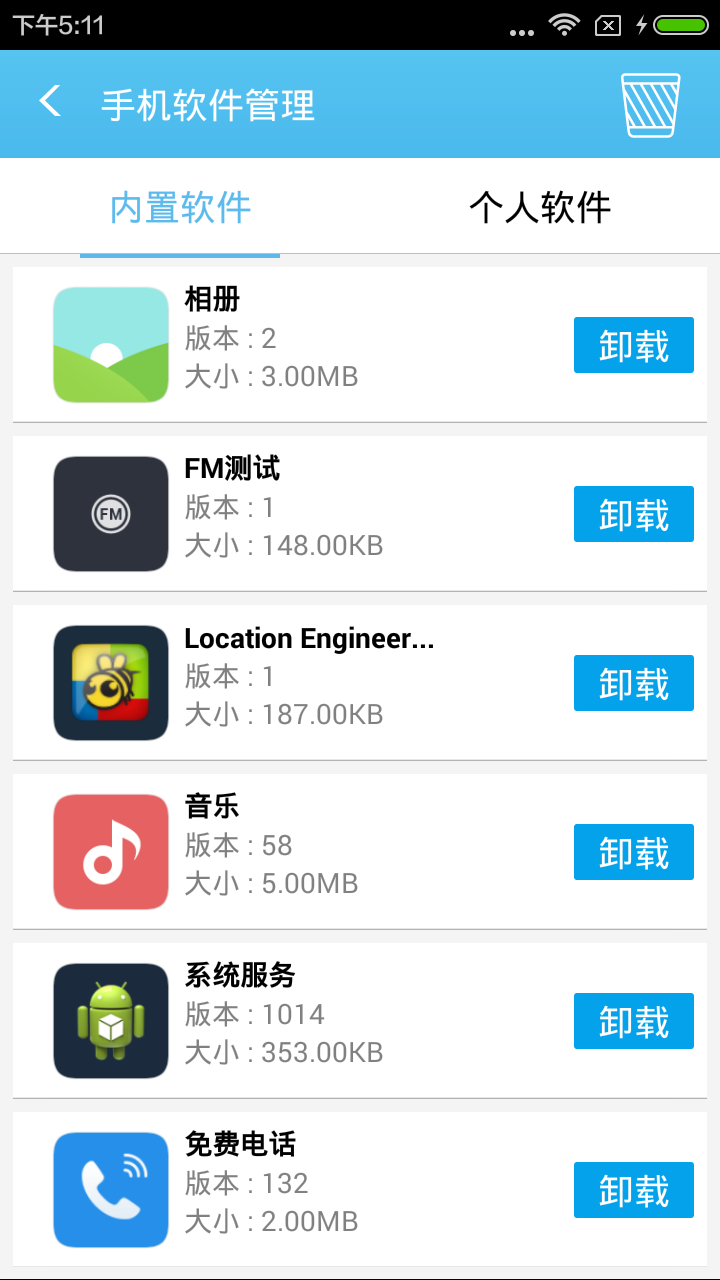Uninstall Location Engineer app

(x=633, y=682)
